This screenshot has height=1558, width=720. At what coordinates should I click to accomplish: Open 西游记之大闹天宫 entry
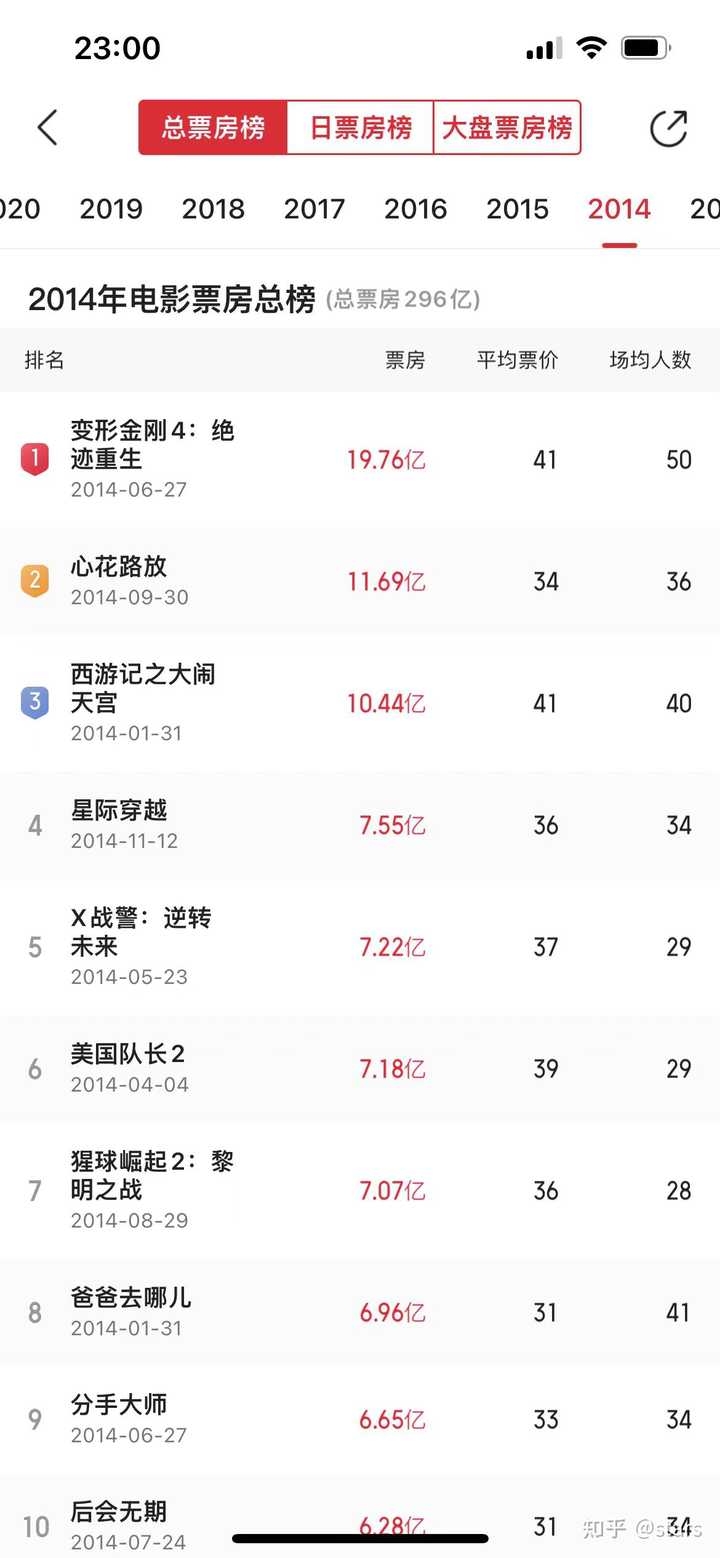tap(360, 703)
